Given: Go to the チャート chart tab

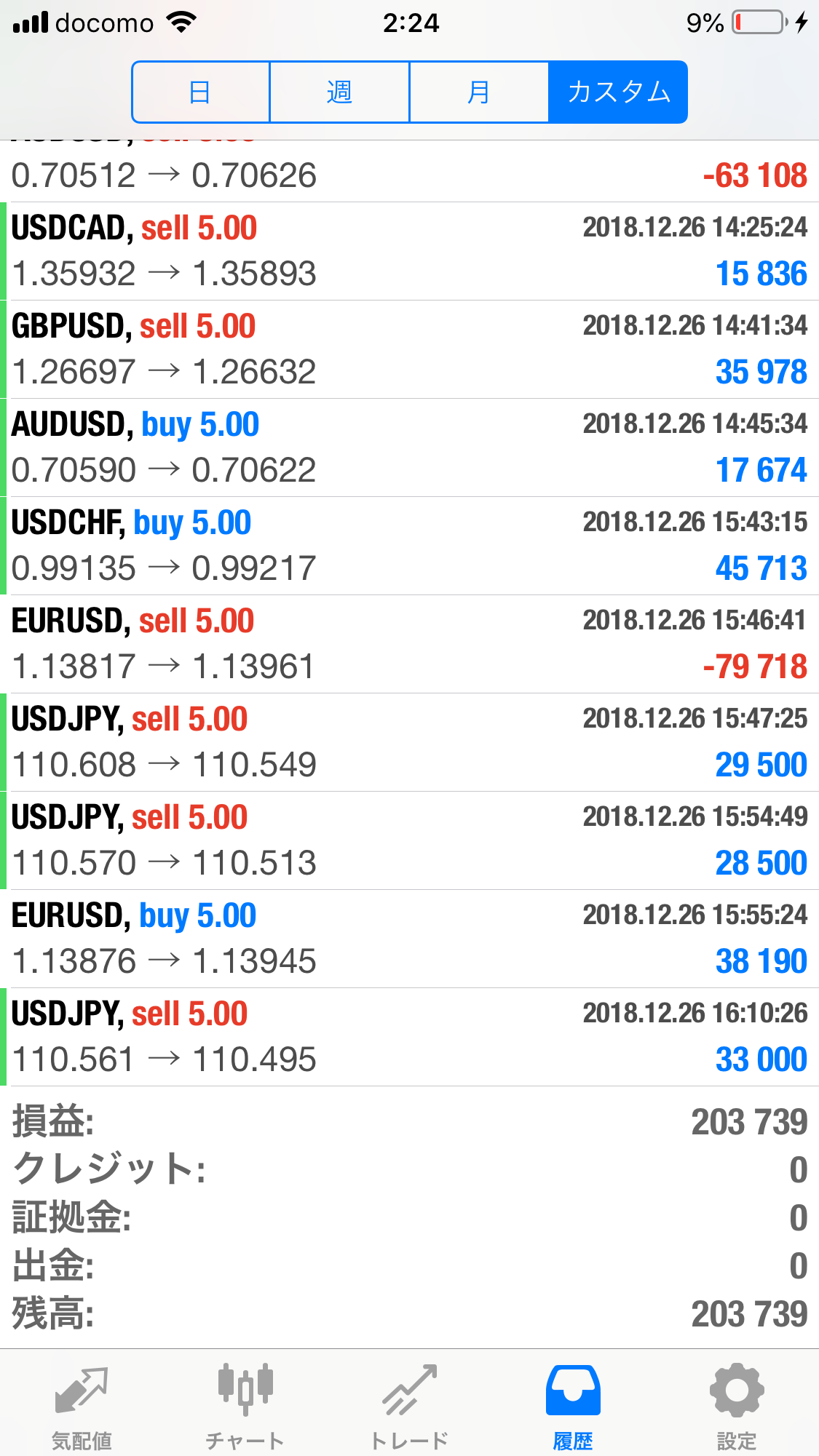Looking at the screenshot, I should (x=245, y=1404).
